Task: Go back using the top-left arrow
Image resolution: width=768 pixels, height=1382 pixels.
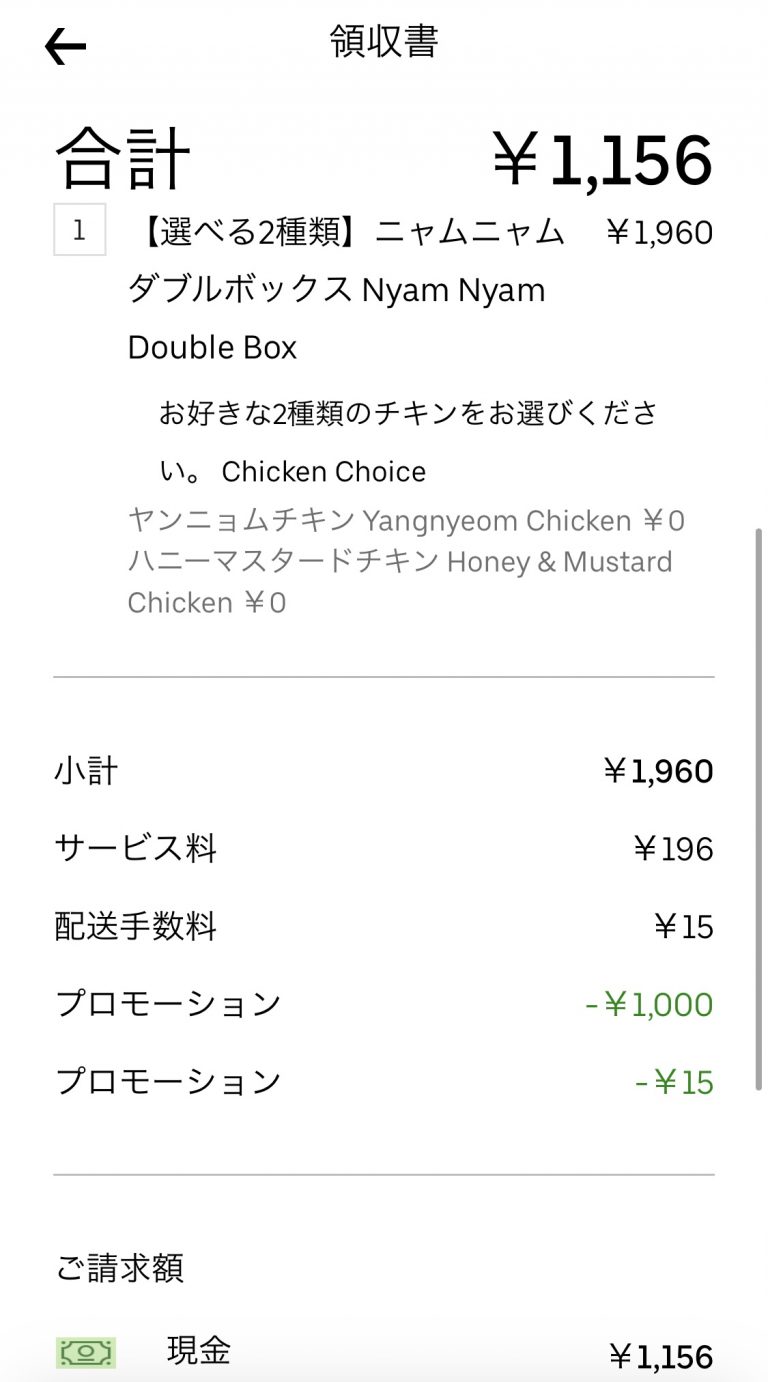Action: [x=66, y=46]
